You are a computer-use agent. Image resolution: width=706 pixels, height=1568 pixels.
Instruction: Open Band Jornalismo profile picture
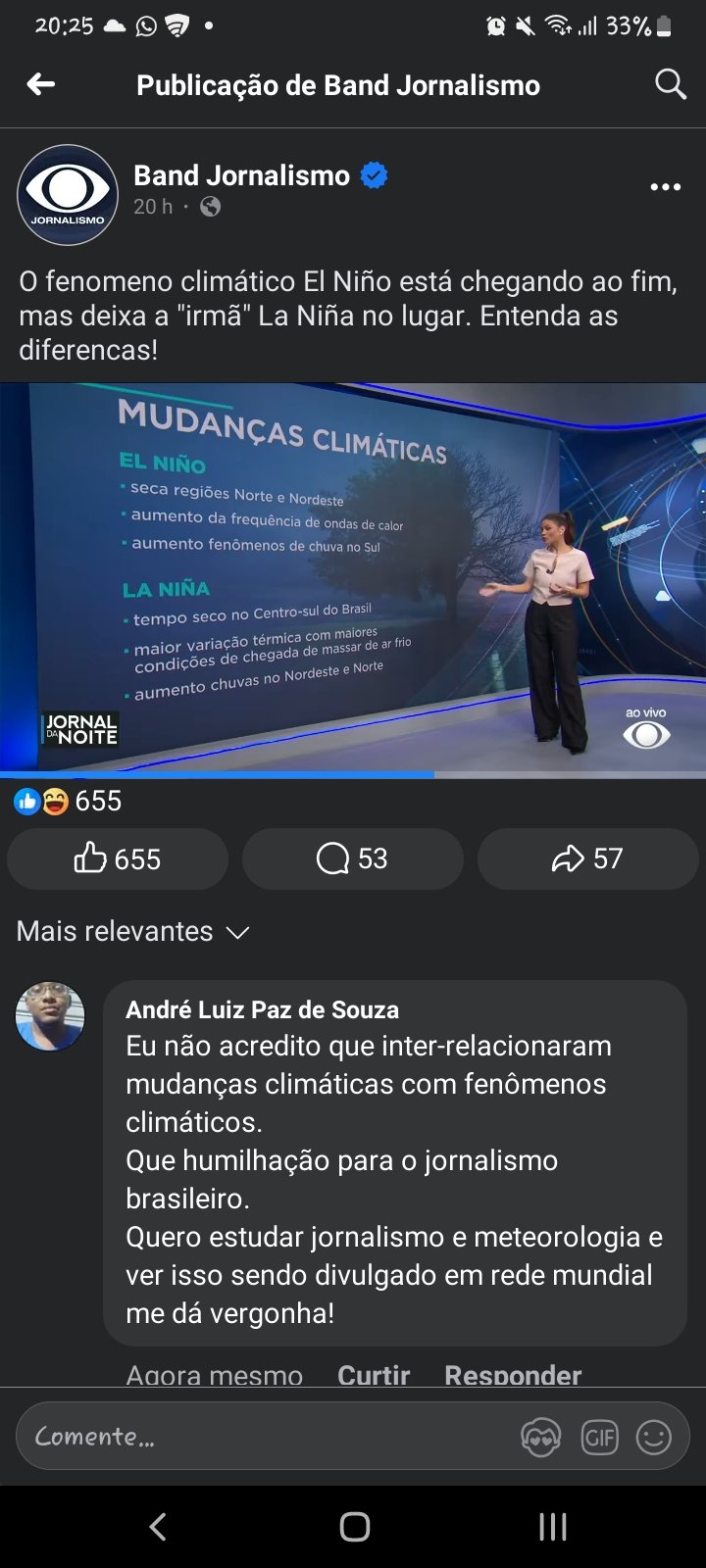click(x=68, y=195)
